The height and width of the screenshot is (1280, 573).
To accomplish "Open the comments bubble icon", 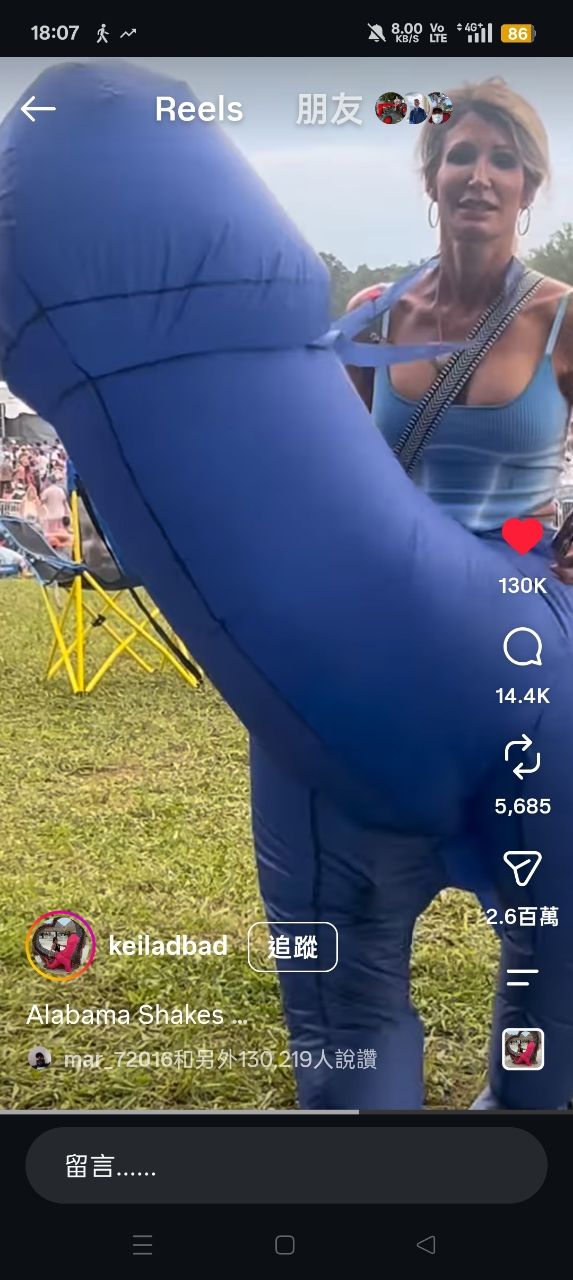I will tap(522, 647).
